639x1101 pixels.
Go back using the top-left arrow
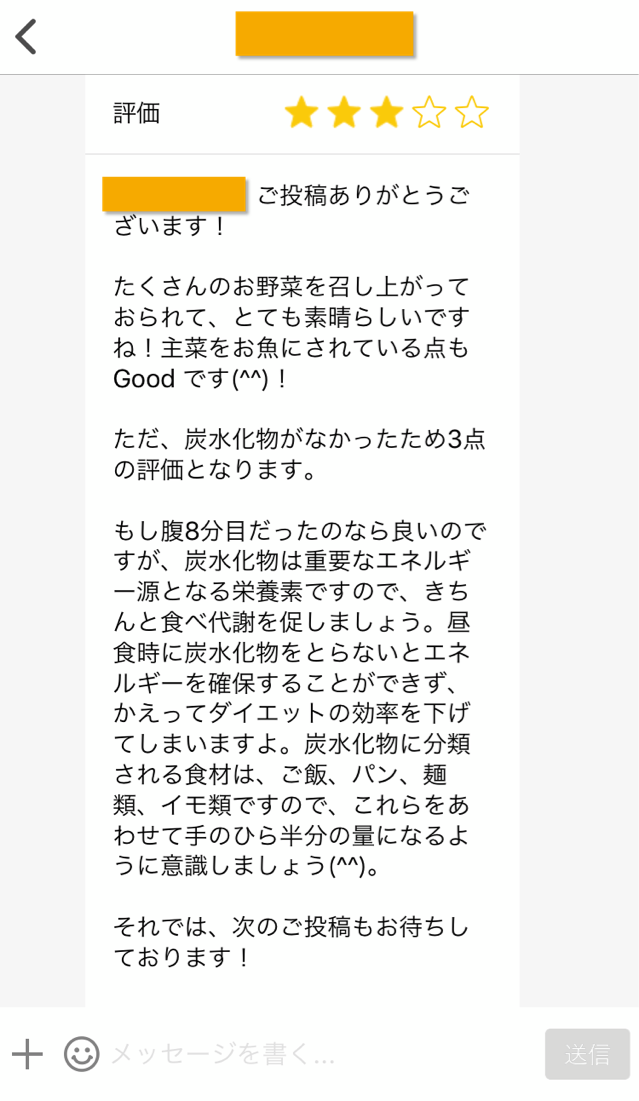coord(26,37)
